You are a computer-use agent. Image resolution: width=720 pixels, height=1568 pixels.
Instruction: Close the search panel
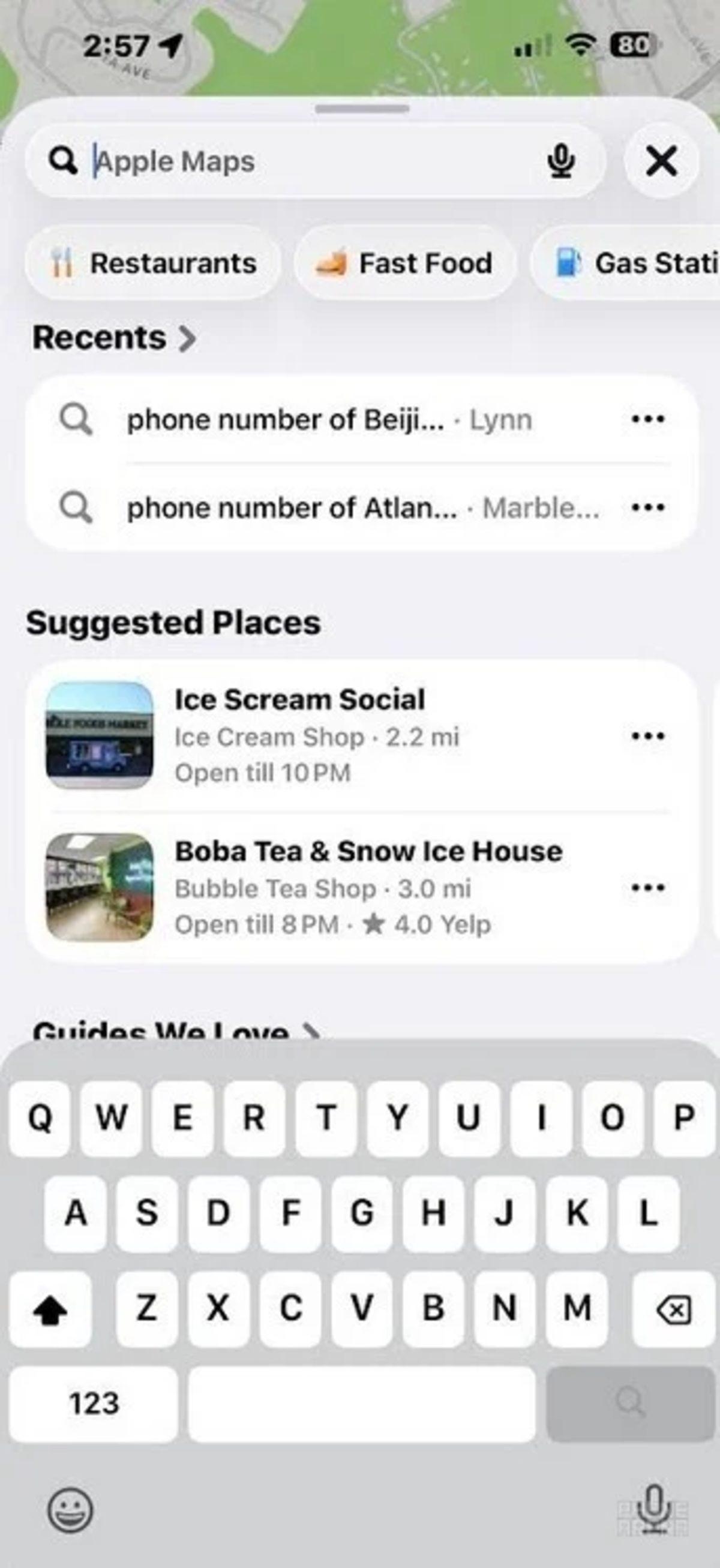coord(662,161)
